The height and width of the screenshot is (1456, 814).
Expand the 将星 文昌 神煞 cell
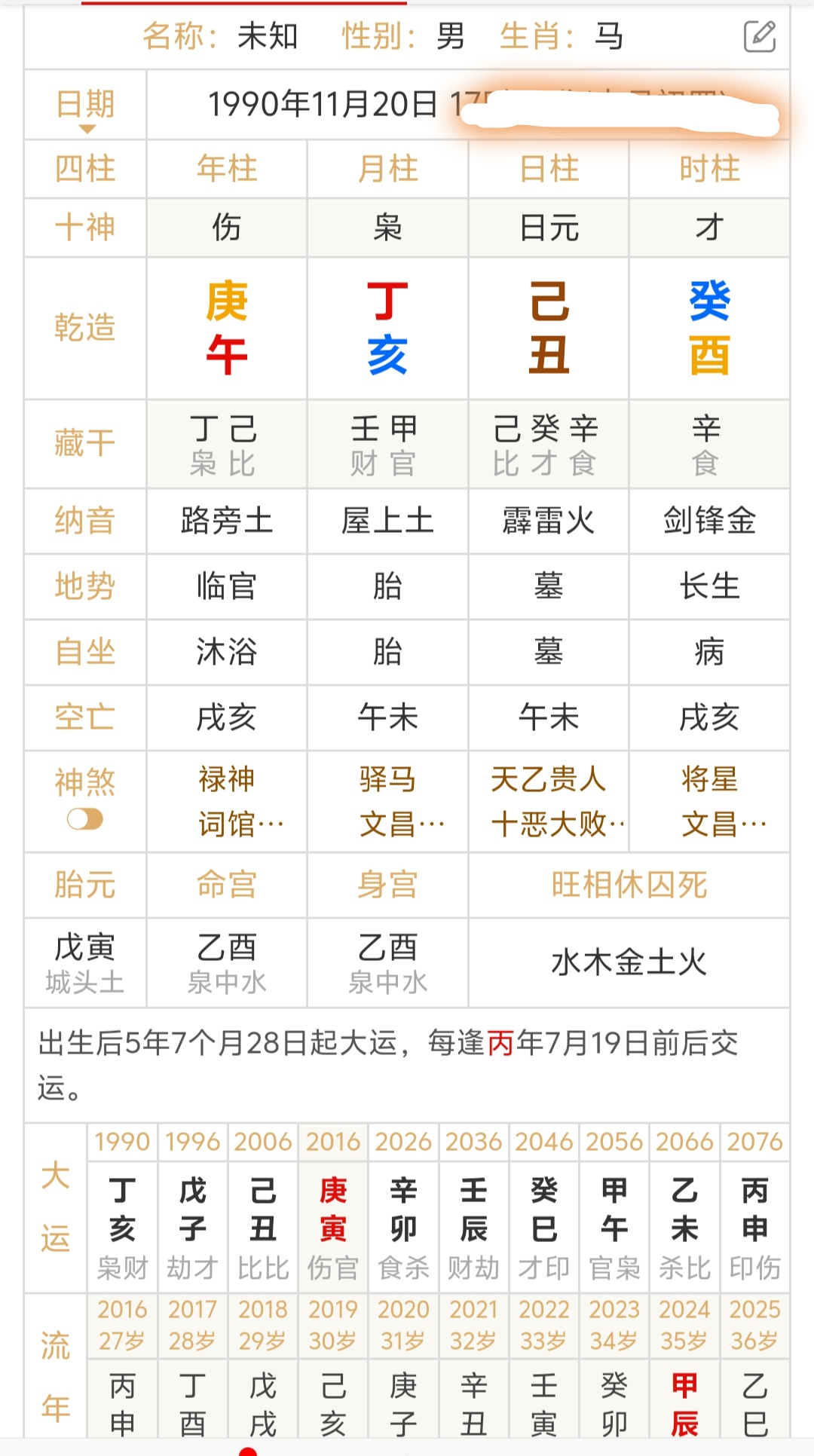[709, 802]
